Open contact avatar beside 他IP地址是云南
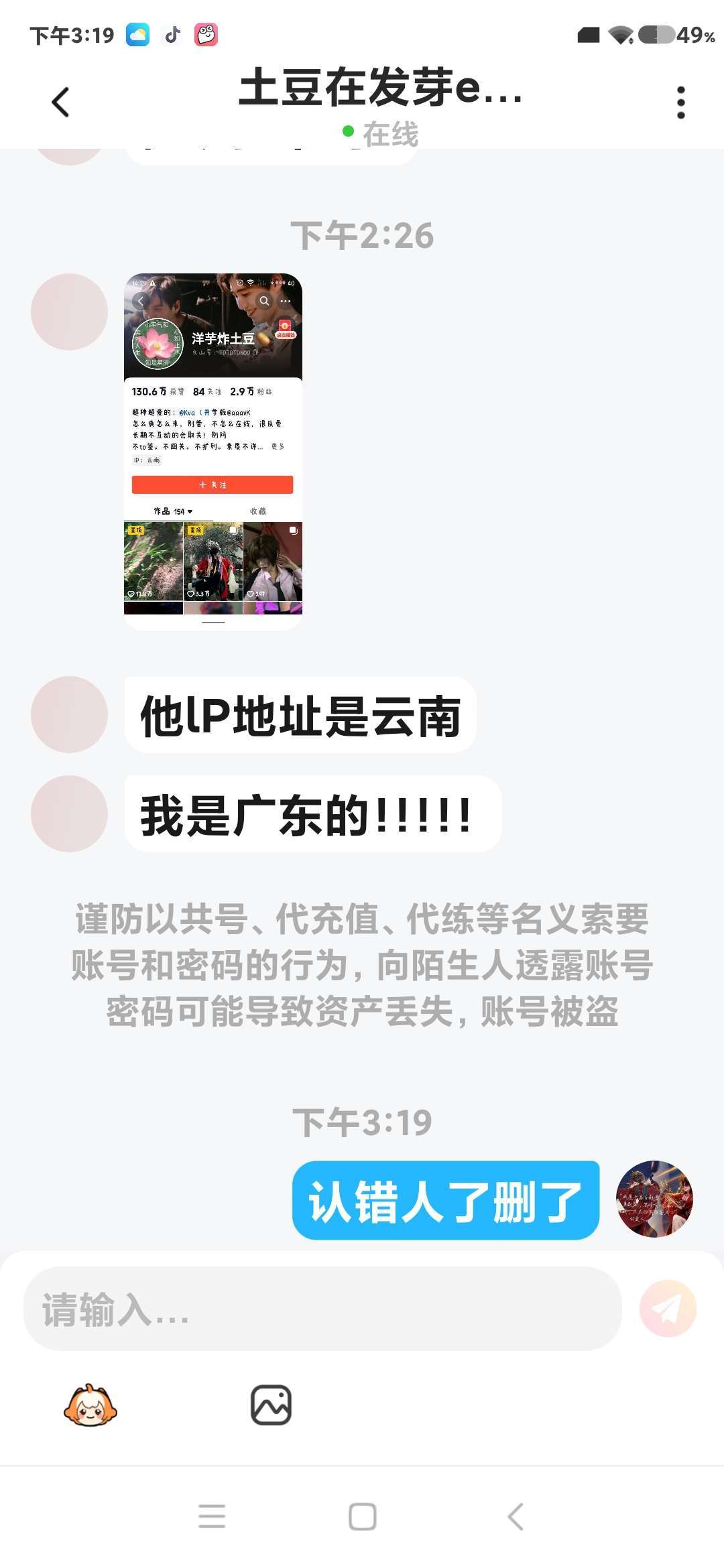 pos(69,714)
